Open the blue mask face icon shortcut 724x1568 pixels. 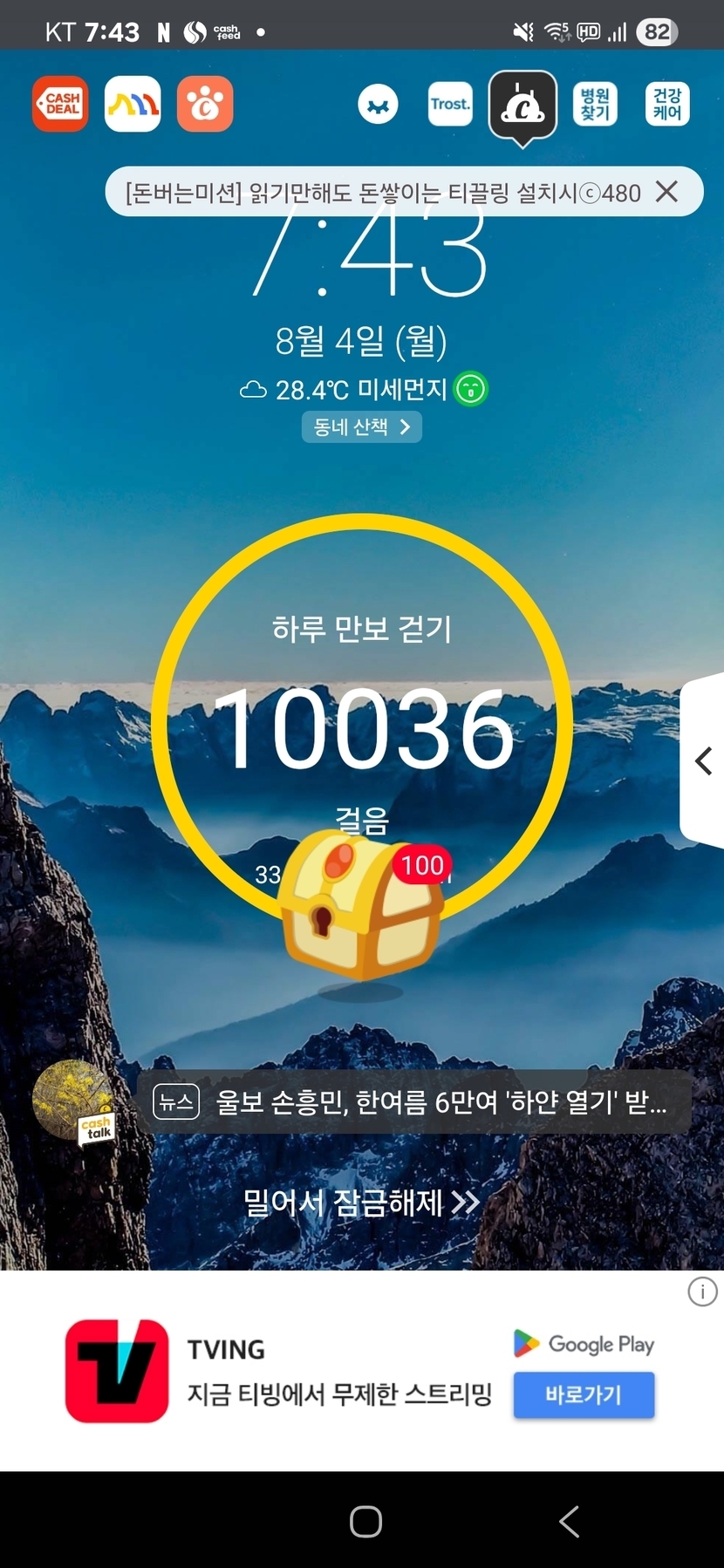(x=378, y=105)
